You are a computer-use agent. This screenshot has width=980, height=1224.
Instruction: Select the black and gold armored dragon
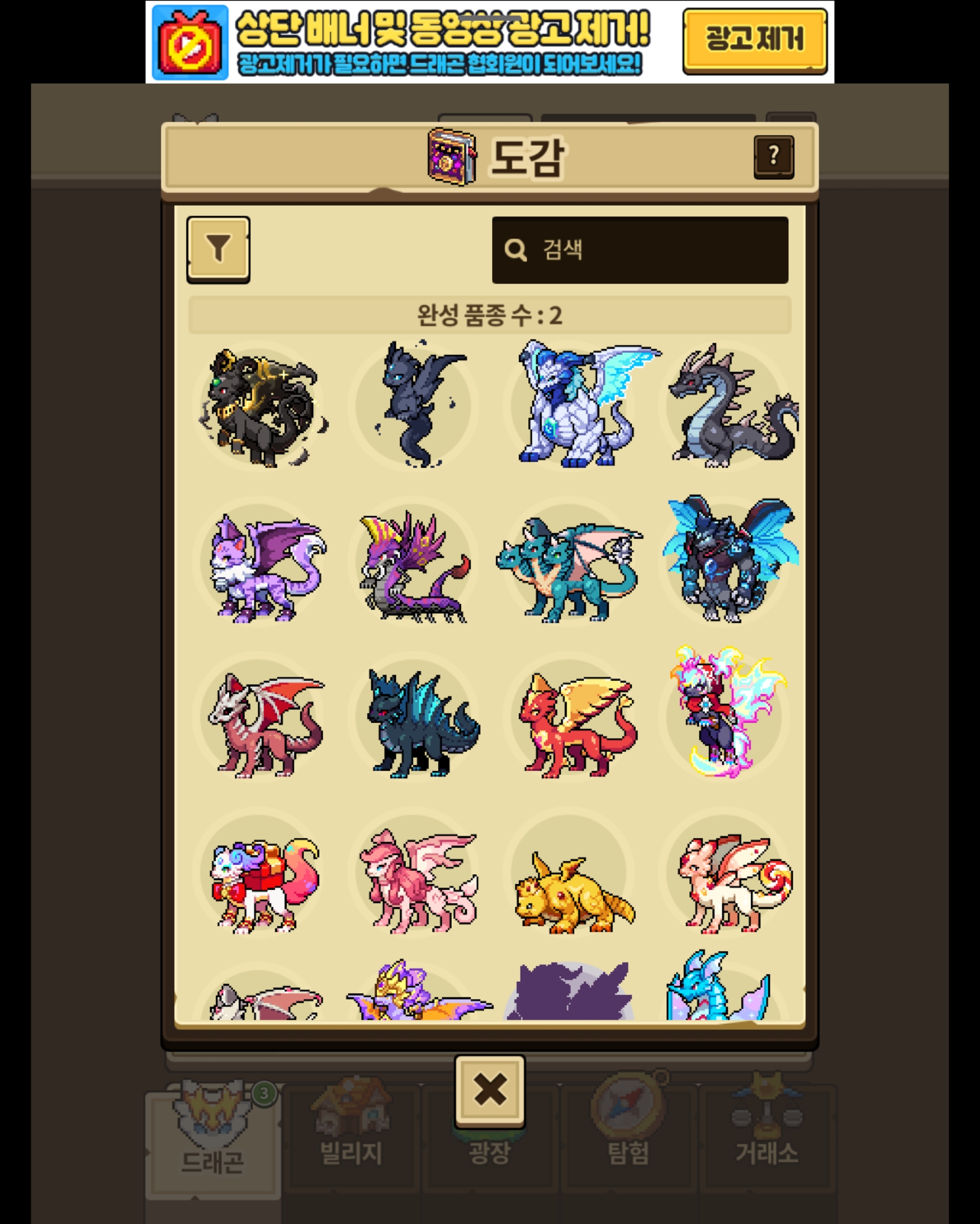tap(261, 406)
